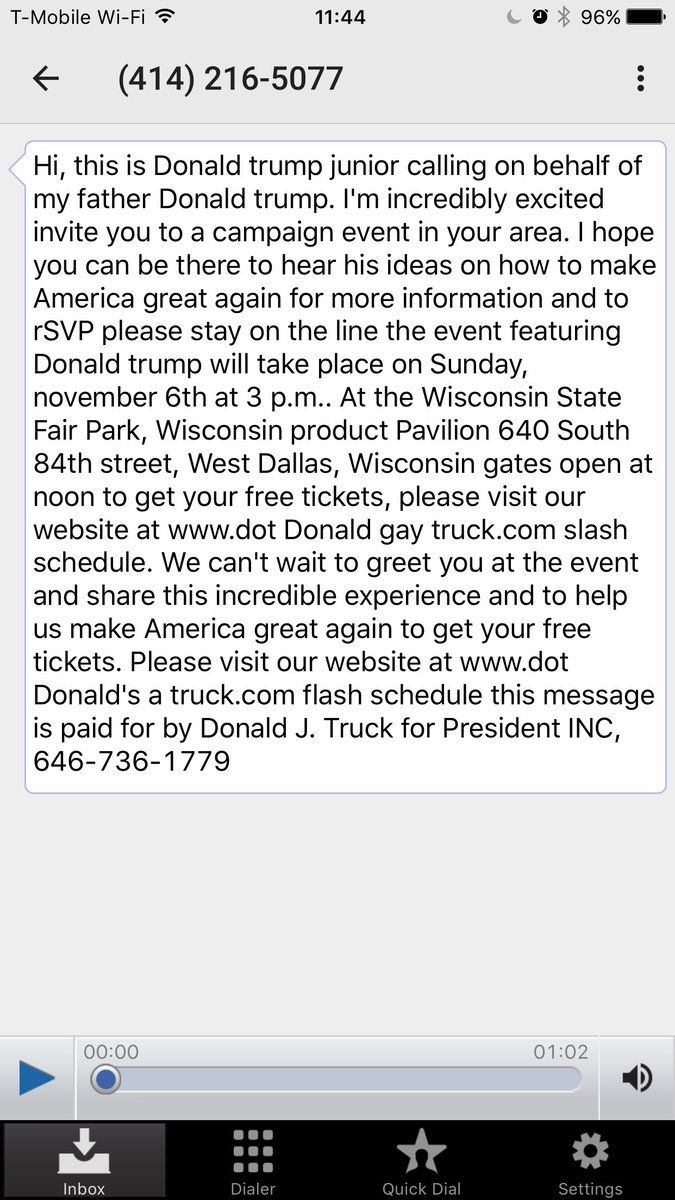Open the Dialer tab
Viewport: 675px width, 1200px height.
(253, 1160)
